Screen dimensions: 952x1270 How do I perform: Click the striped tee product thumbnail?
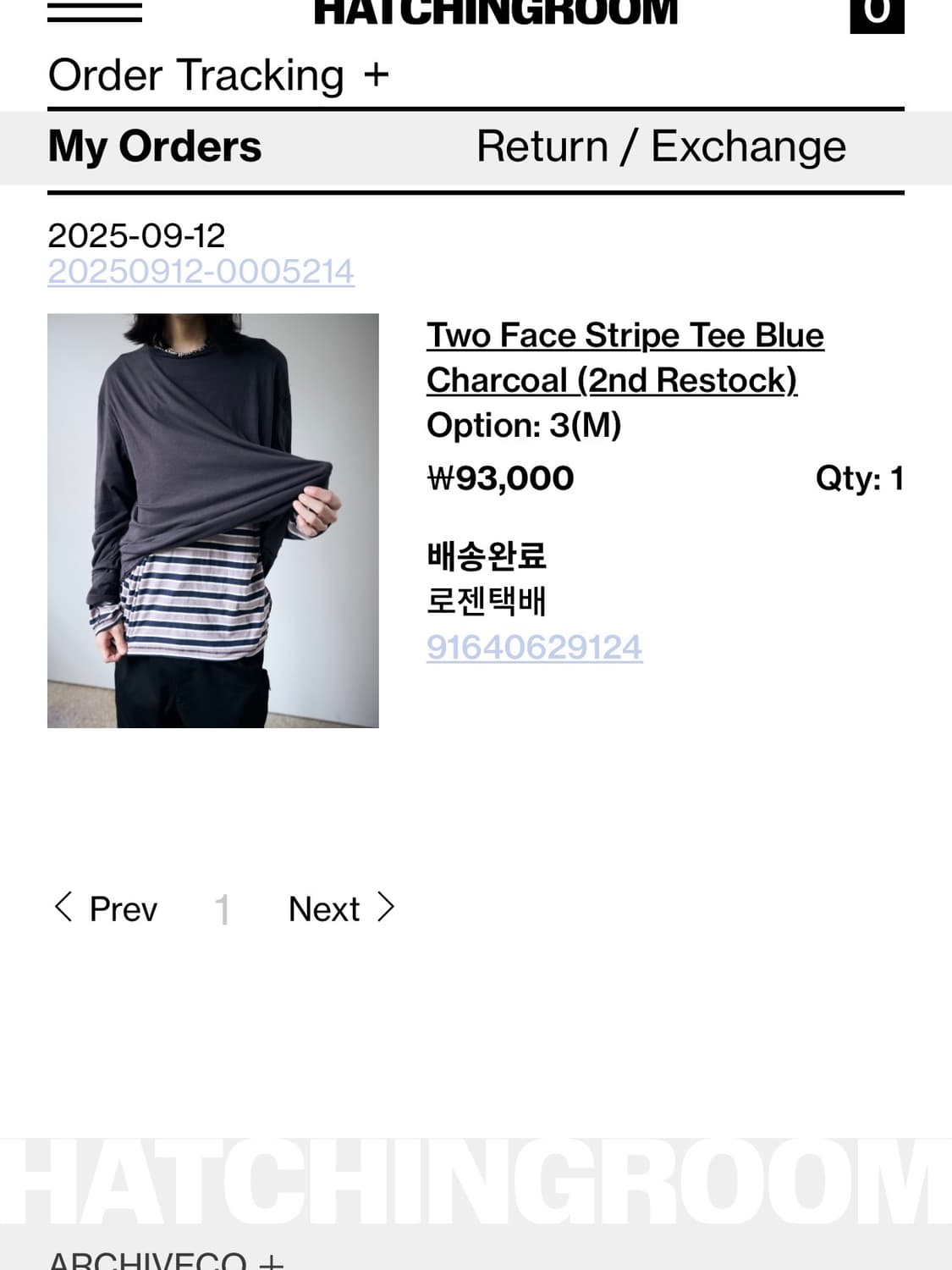click(212, 522)
